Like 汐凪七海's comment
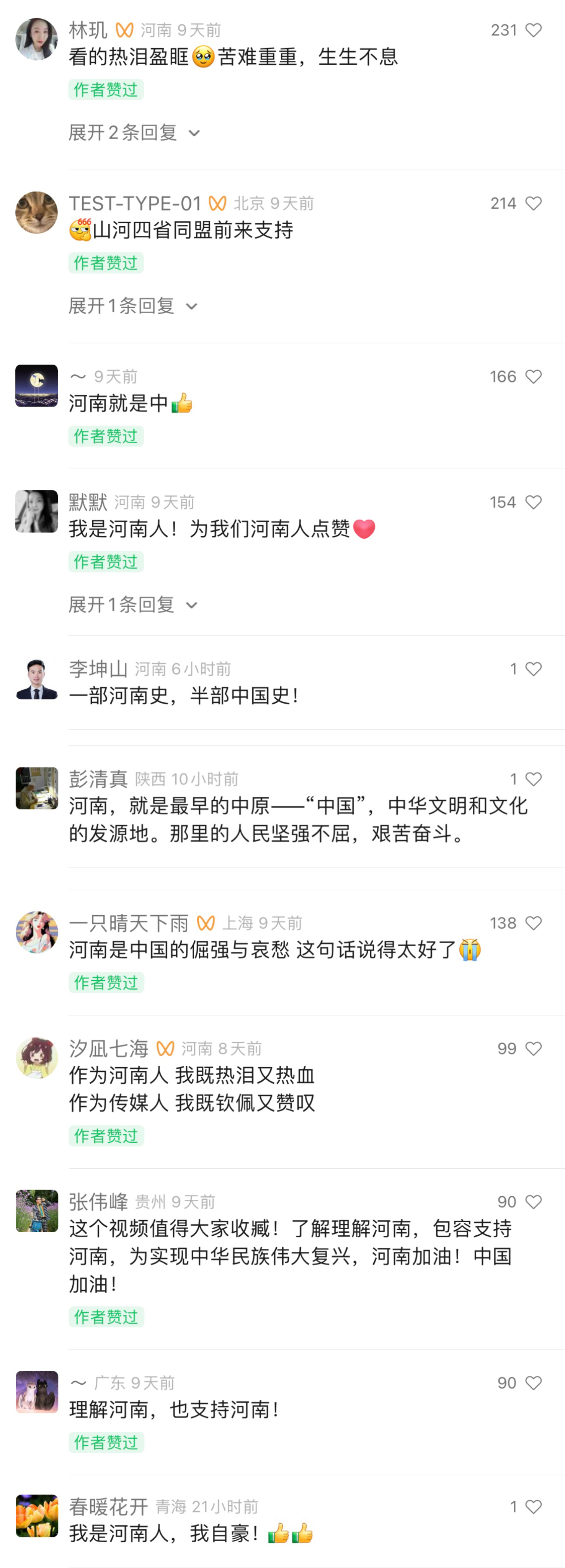The width and height of the screenshot is (565, 1568). coord(533,1049)
